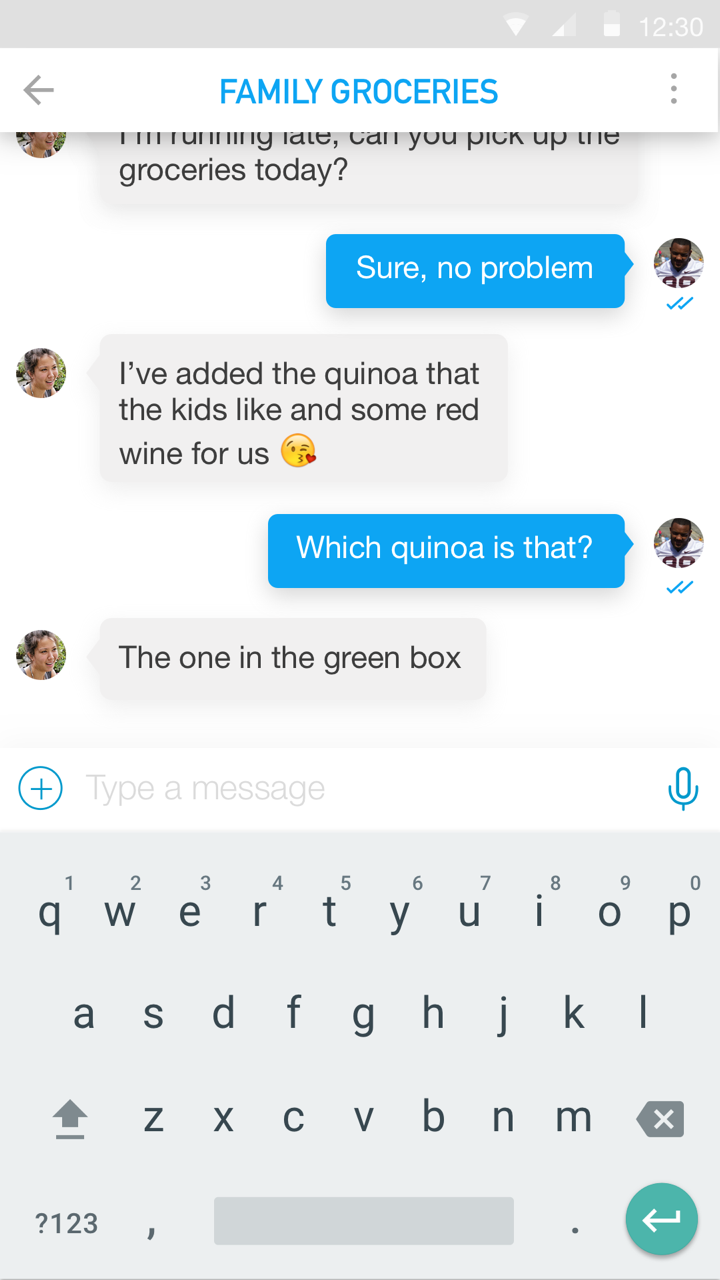
Task: Start voice input with the microphone
Action: coord(682,788)
